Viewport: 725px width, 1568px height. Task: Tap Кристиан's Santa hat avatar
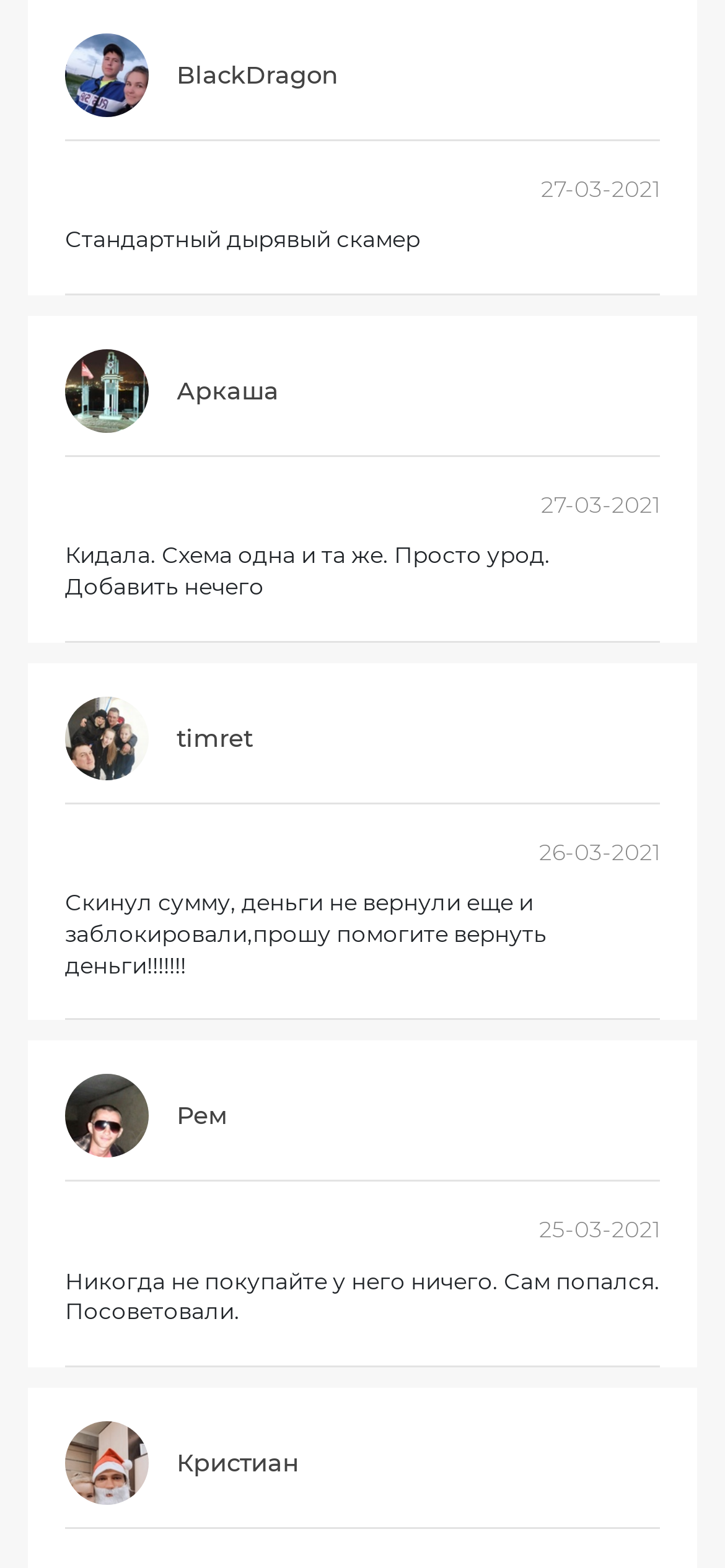(x=107, y=1463)
